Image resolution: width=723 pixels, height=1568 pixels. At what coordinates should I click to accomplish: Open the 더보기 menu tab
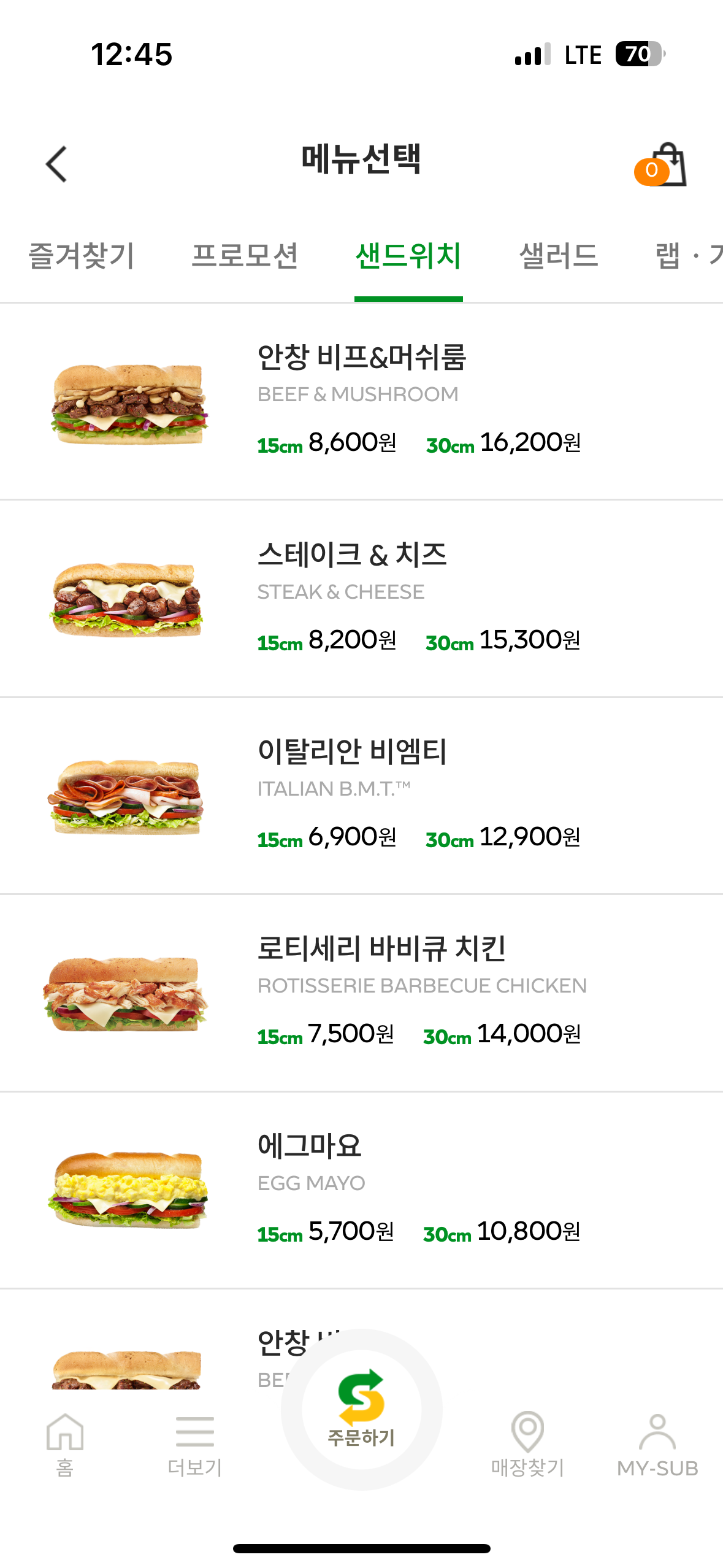[195, 1445]
